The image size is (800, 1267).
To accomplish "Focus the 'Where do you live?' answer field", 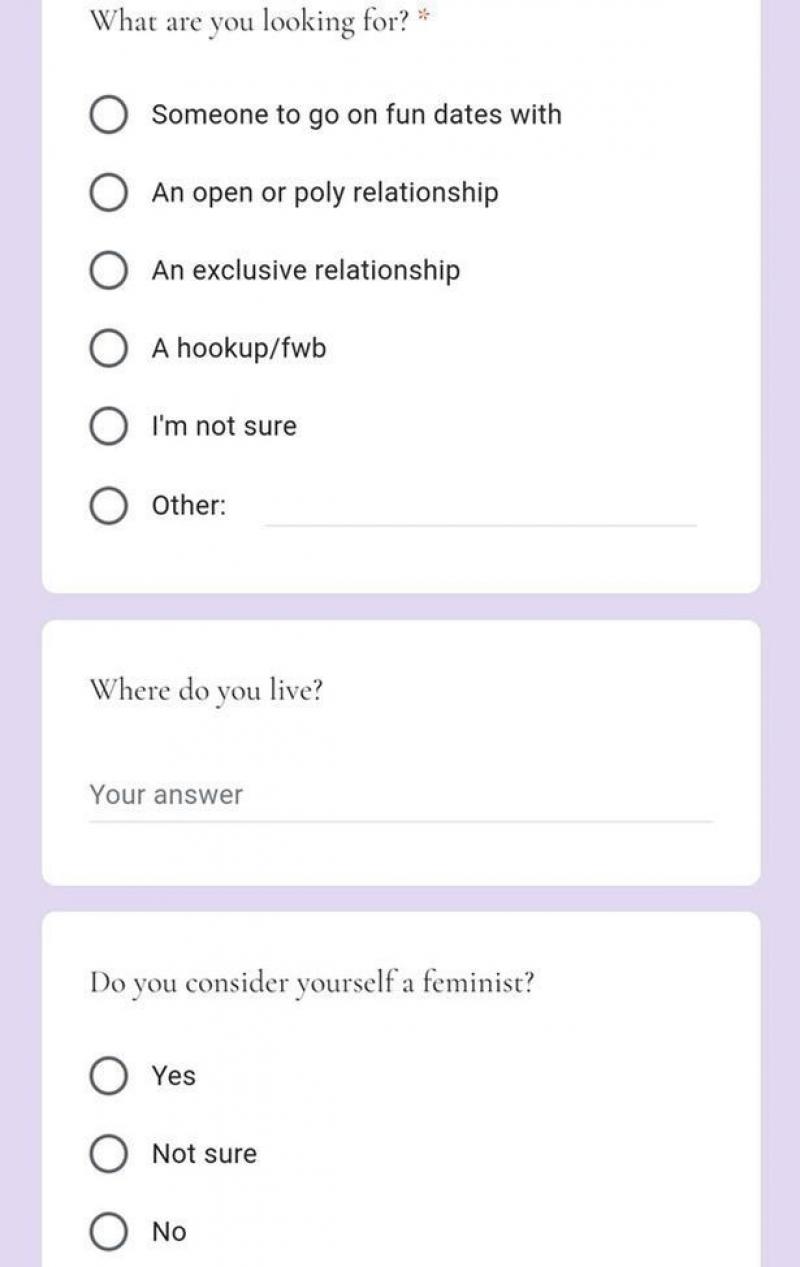I will tap(400, 797).
